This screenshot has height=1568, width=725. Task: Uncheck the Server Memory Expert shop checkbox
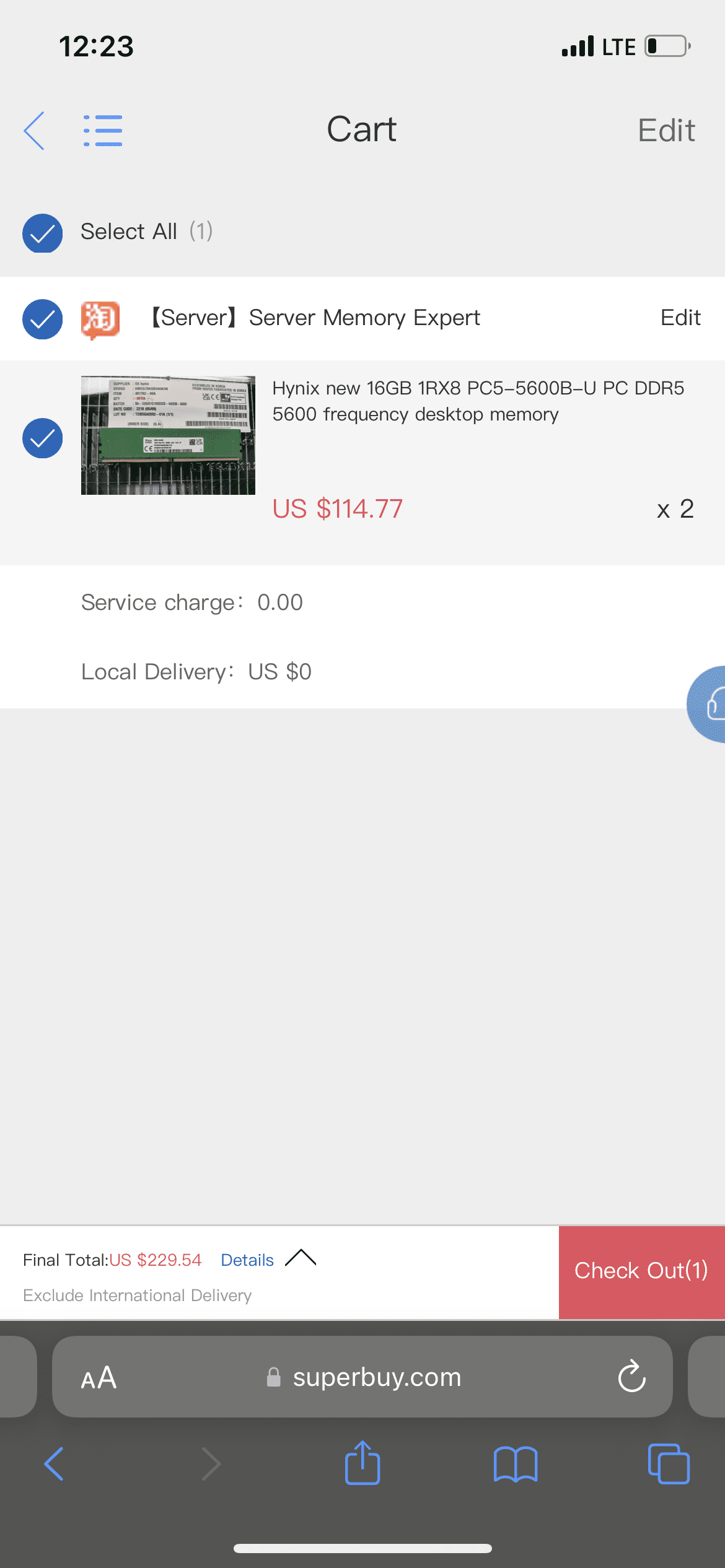tap(42, 319)
